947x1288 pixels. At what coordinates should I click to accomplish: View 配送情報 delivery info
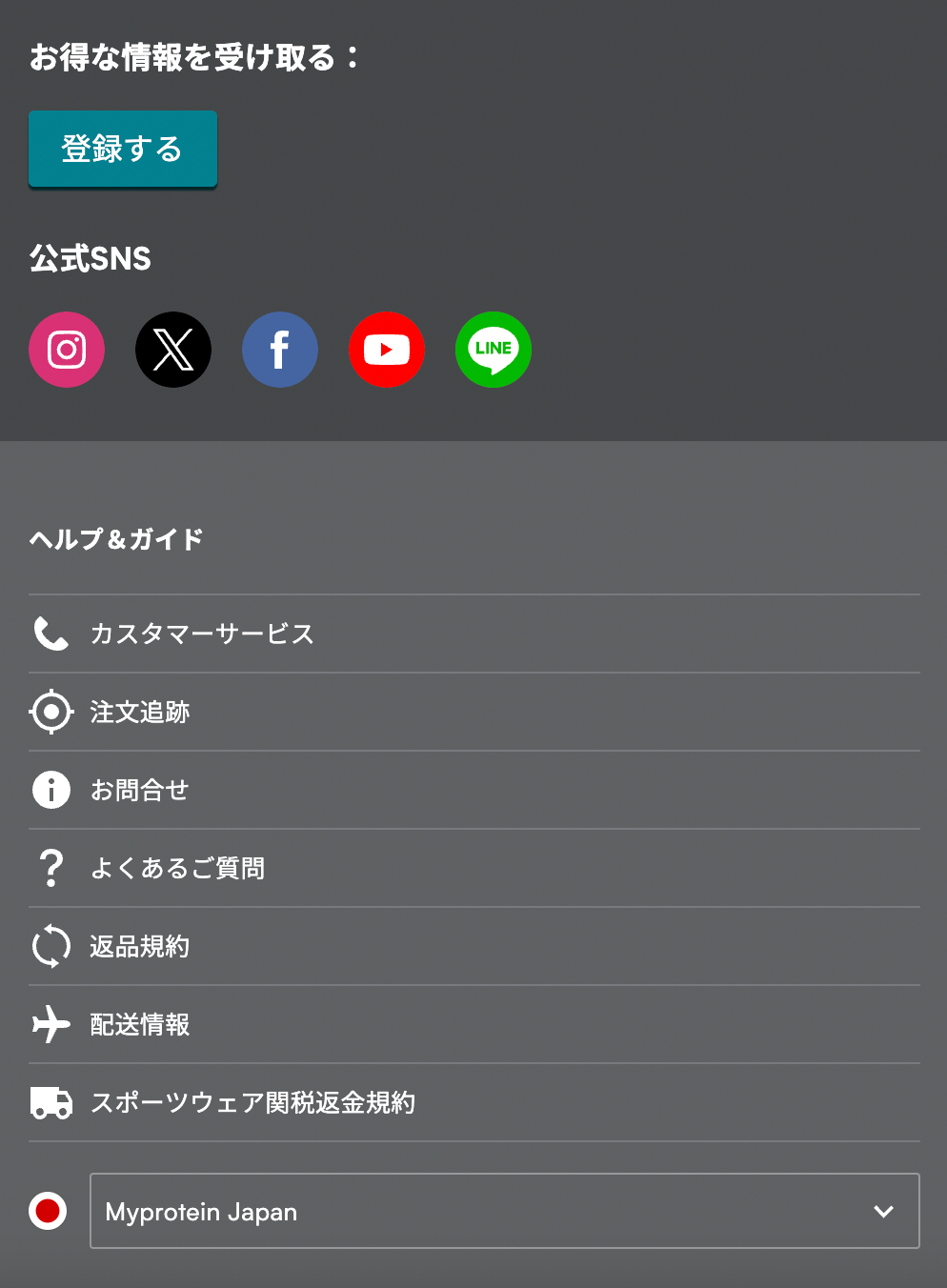140,1024
